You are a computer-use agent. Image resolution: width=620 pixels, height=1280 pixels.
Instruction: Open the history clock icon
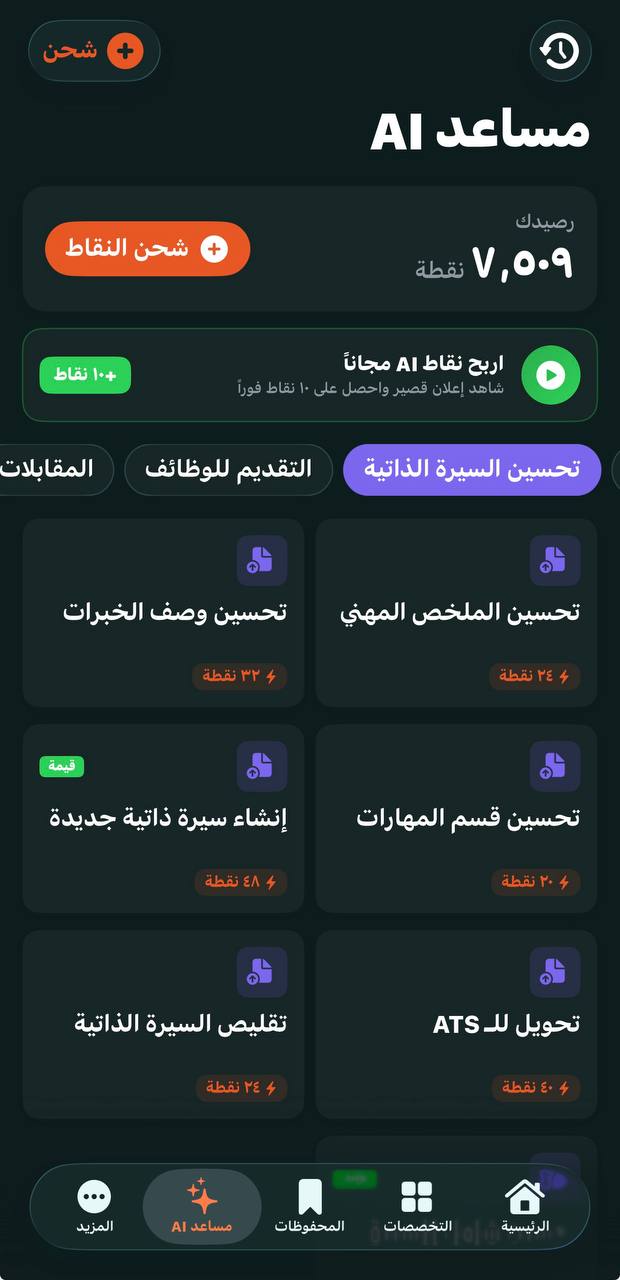coord(560,50)
